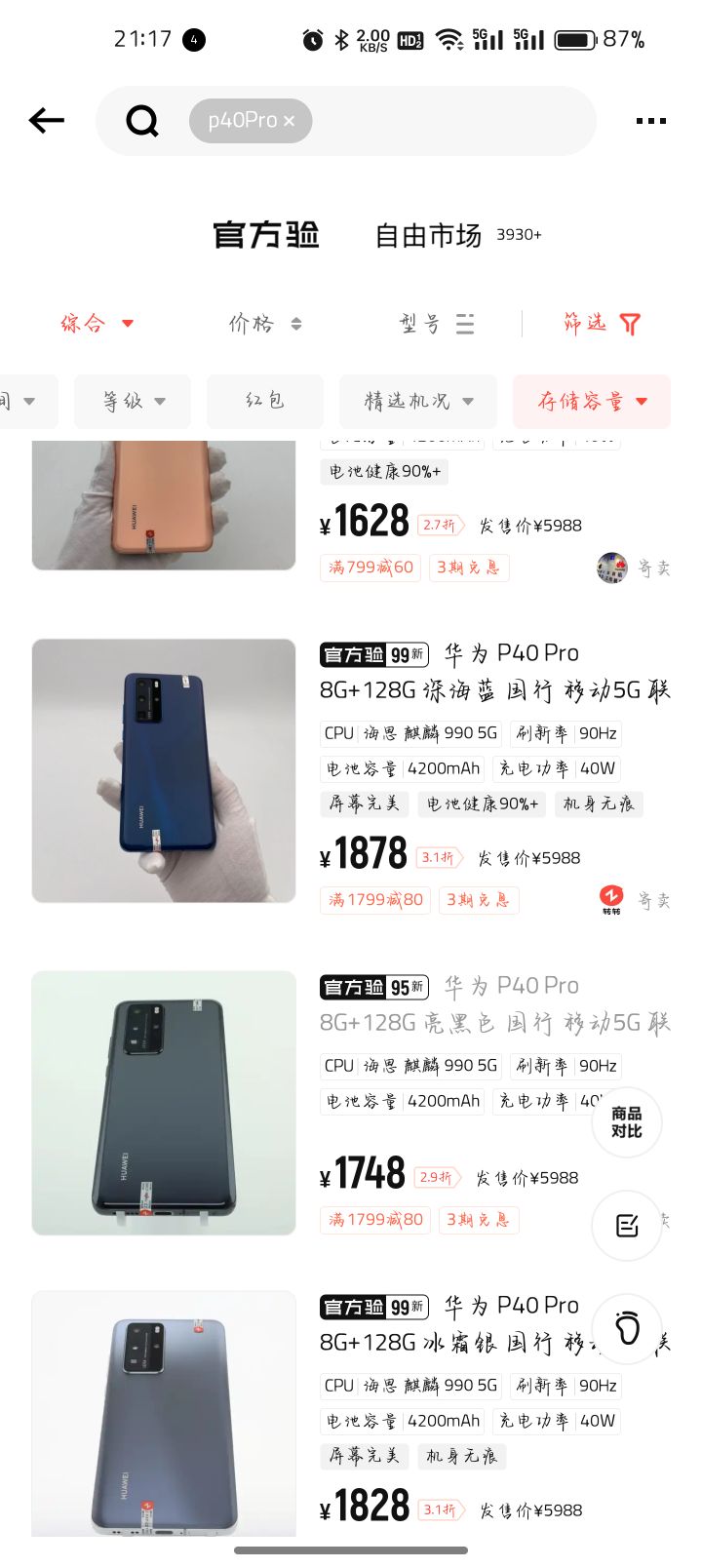Screen dimensions: 702x1568
Task: Expand the 综合 sort dropdown
Action: click(x=97, y=324)
